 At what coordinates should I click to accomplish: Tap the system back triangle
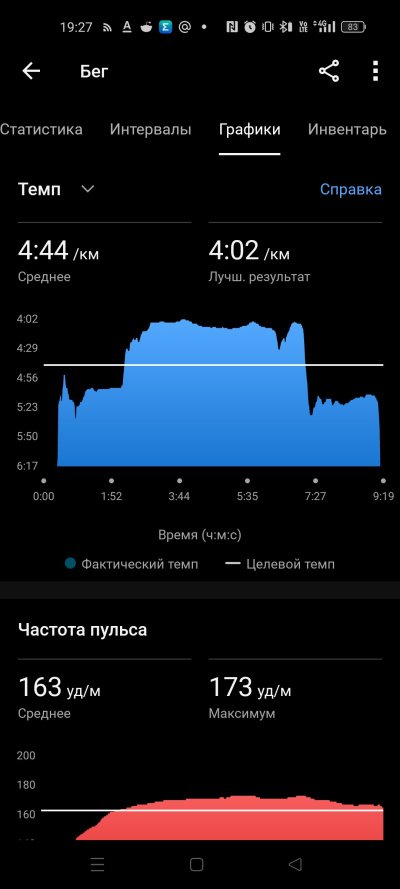pos(295,864)
